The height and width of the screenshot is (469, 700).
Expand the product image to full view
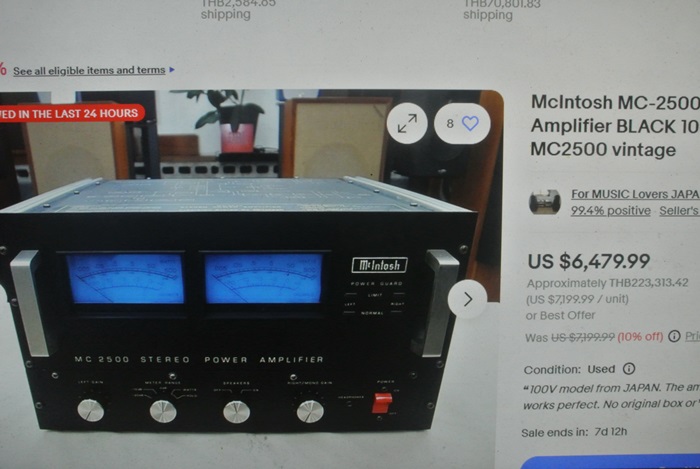click(407, 124)
